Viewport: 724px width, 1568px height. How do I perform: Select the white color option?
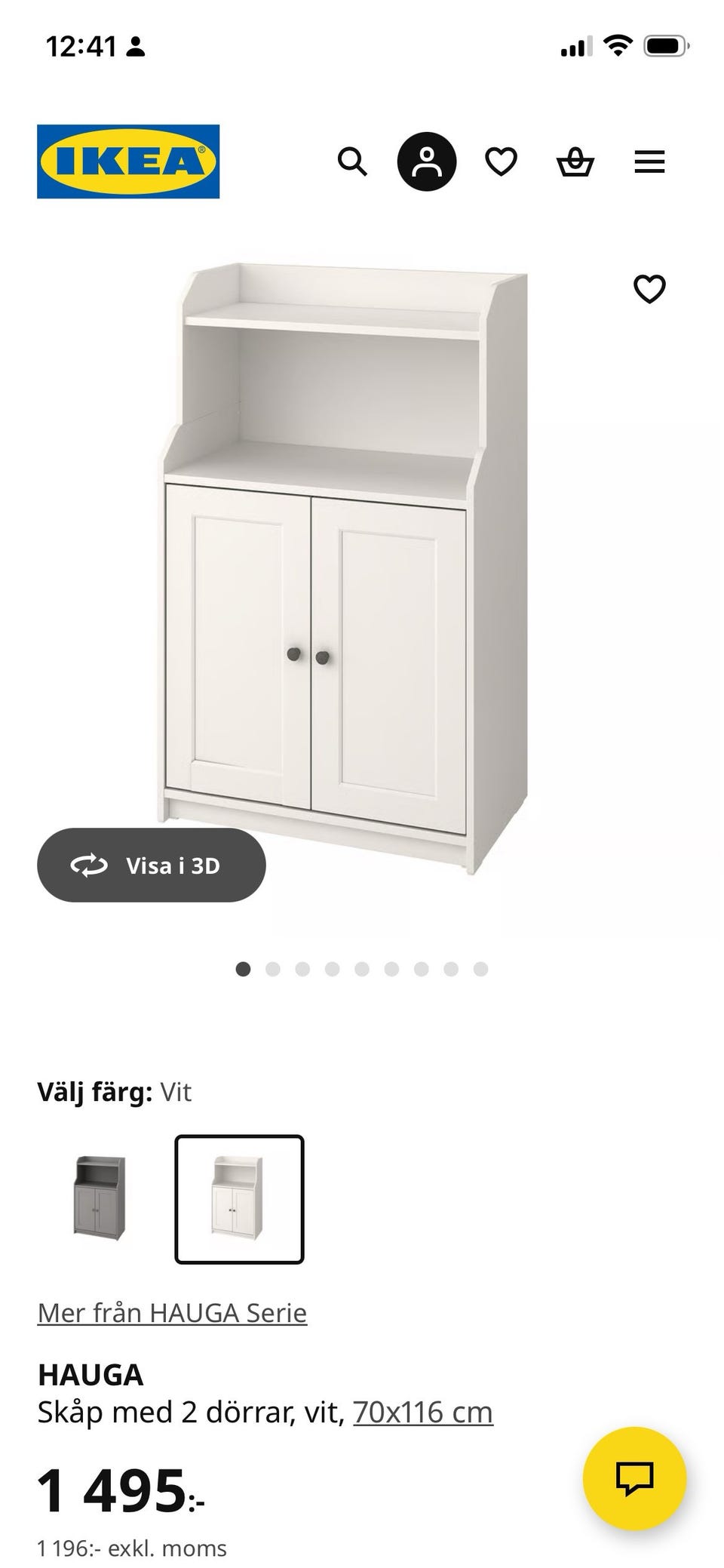[239, 1199]
